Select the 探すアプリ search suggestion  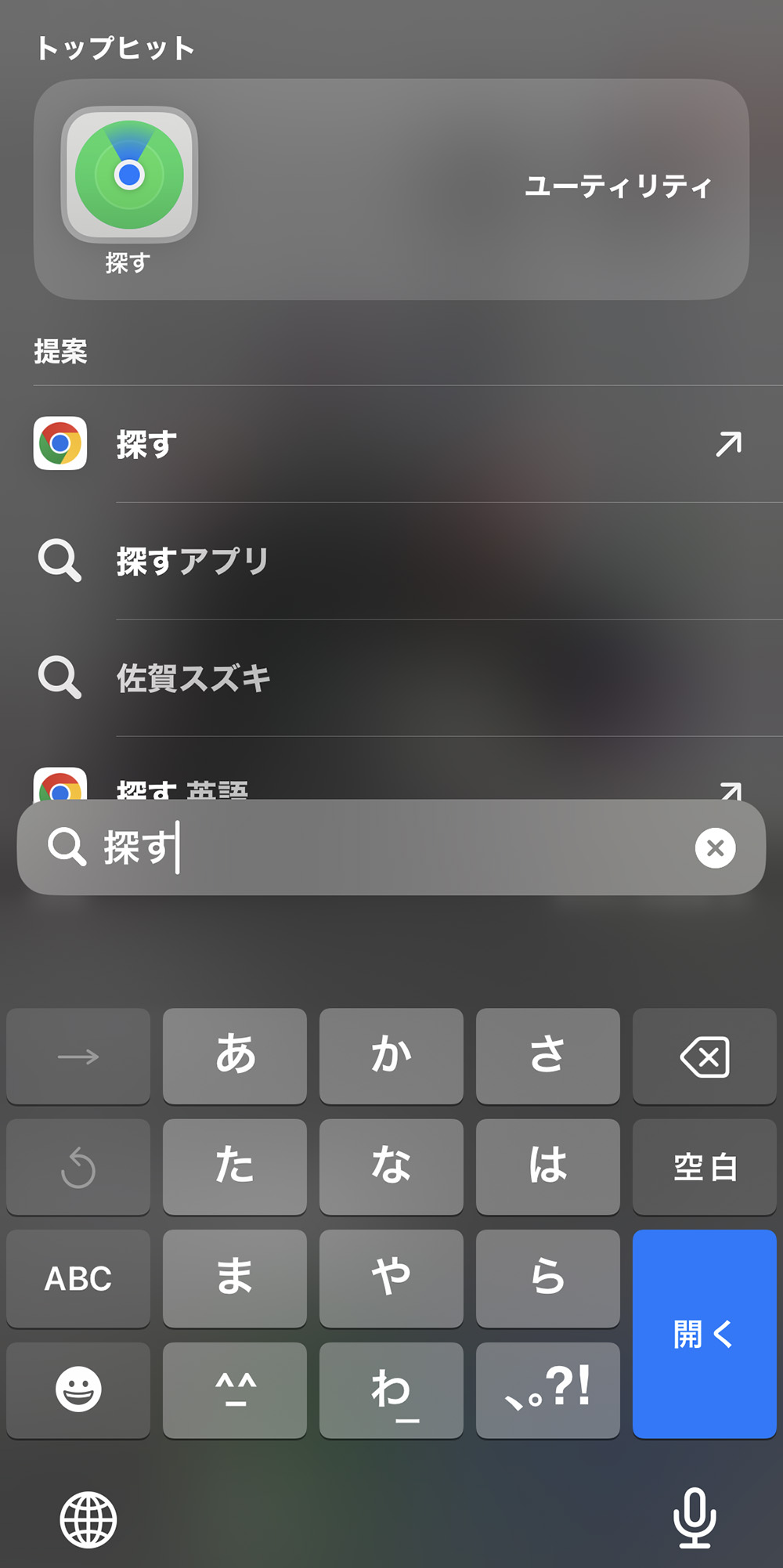coord(391,561)
